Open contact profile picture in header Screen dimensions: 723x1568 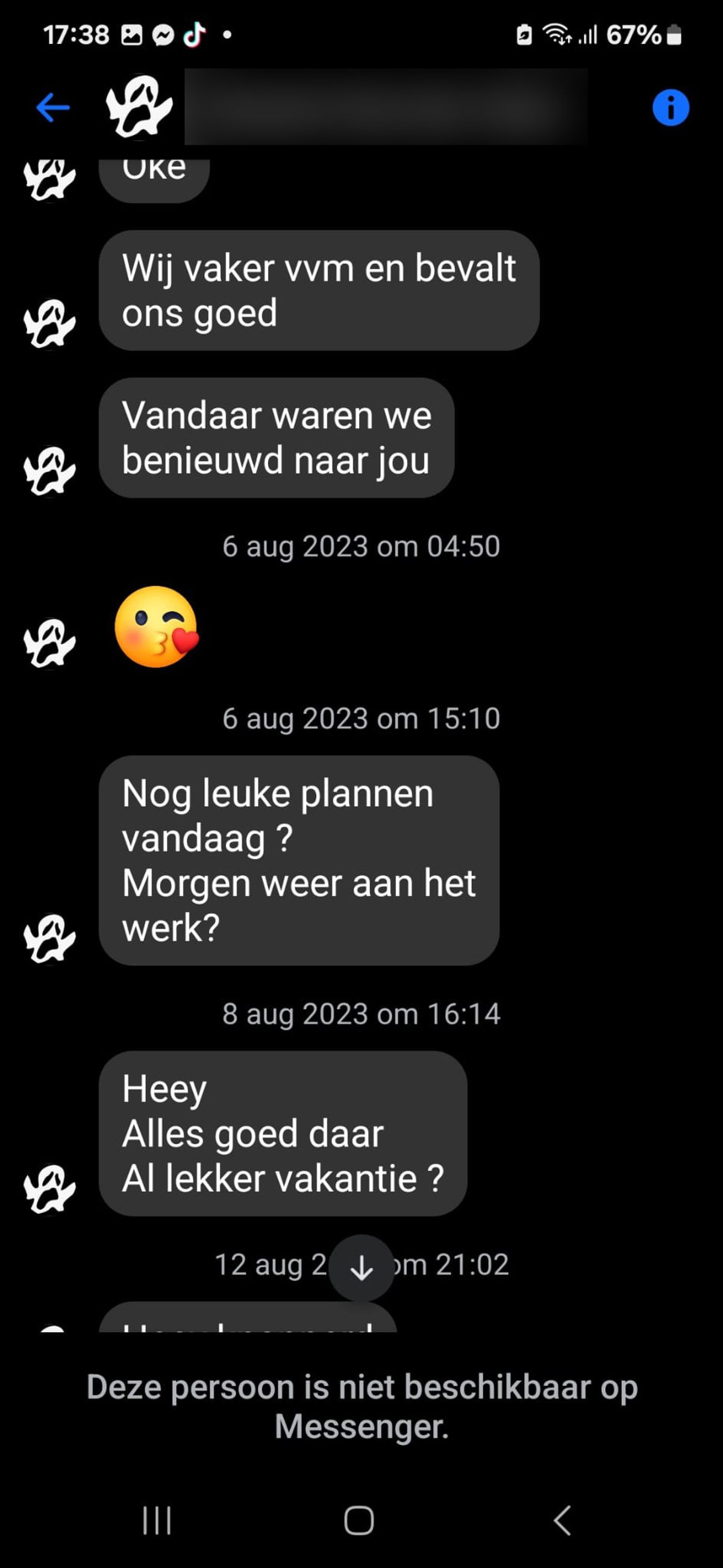(139, 107)
